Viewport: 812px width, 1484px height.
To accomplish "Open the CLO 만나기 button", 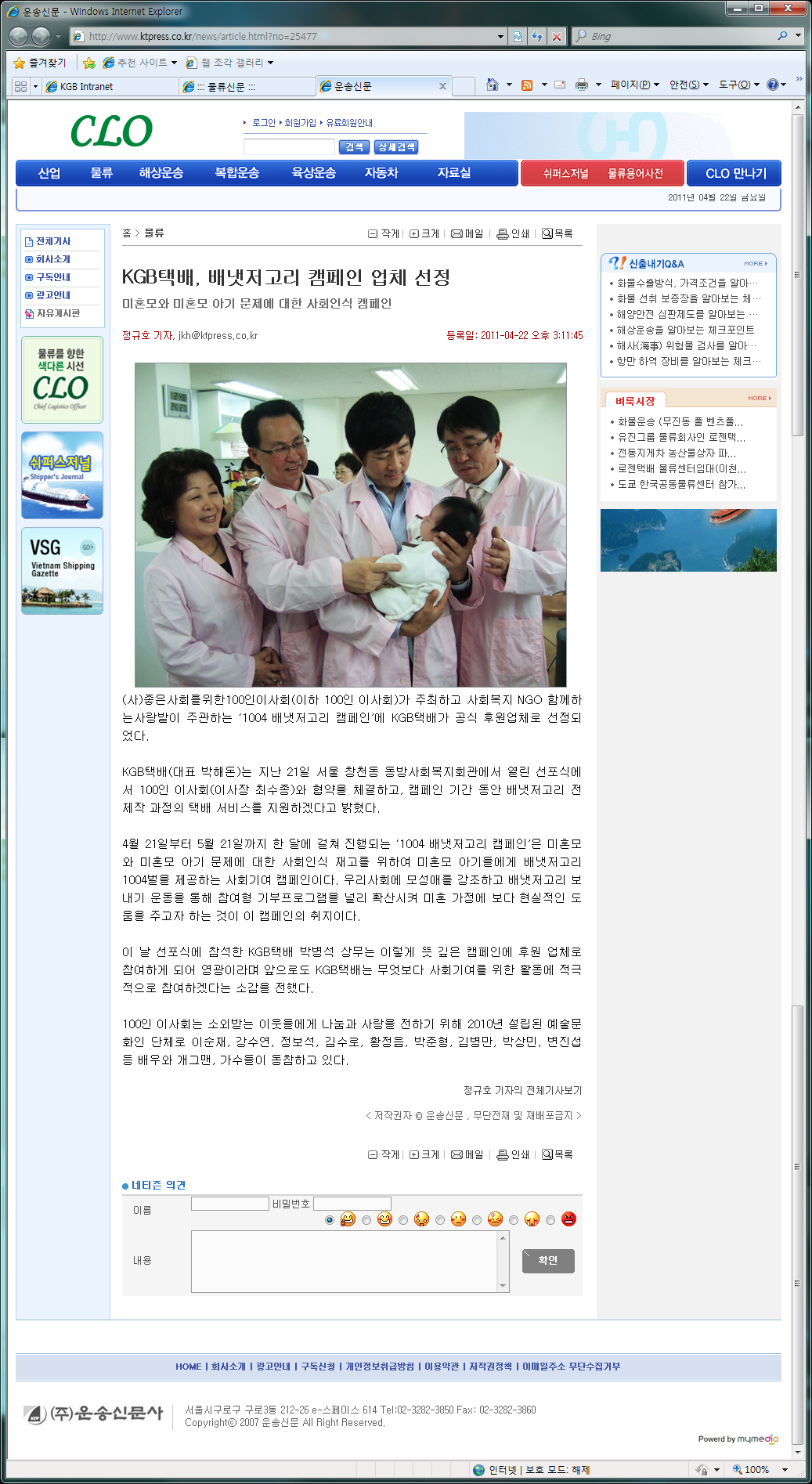I will 735,174.
